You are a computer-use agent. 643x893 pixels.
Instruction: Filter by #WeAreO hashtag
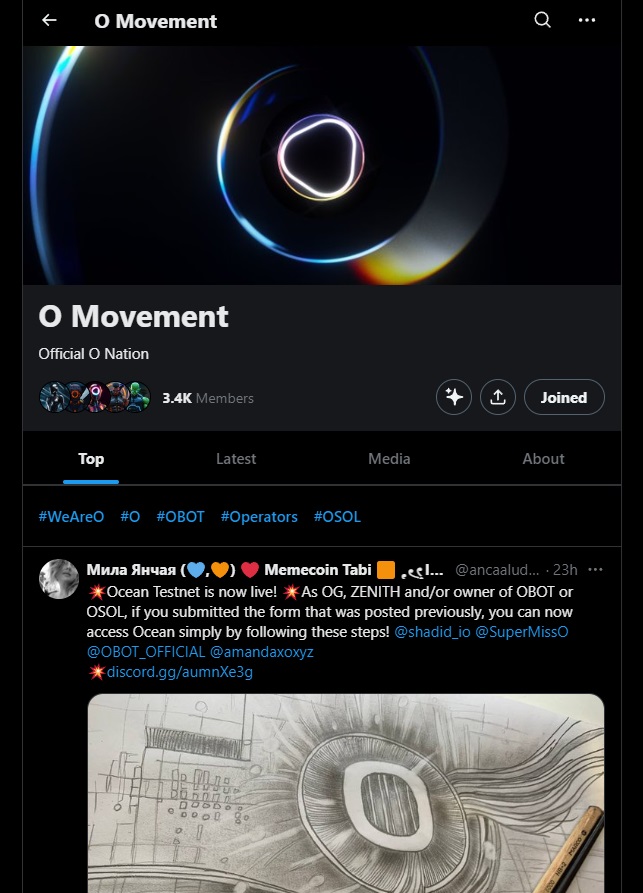(x=71, y=517)
